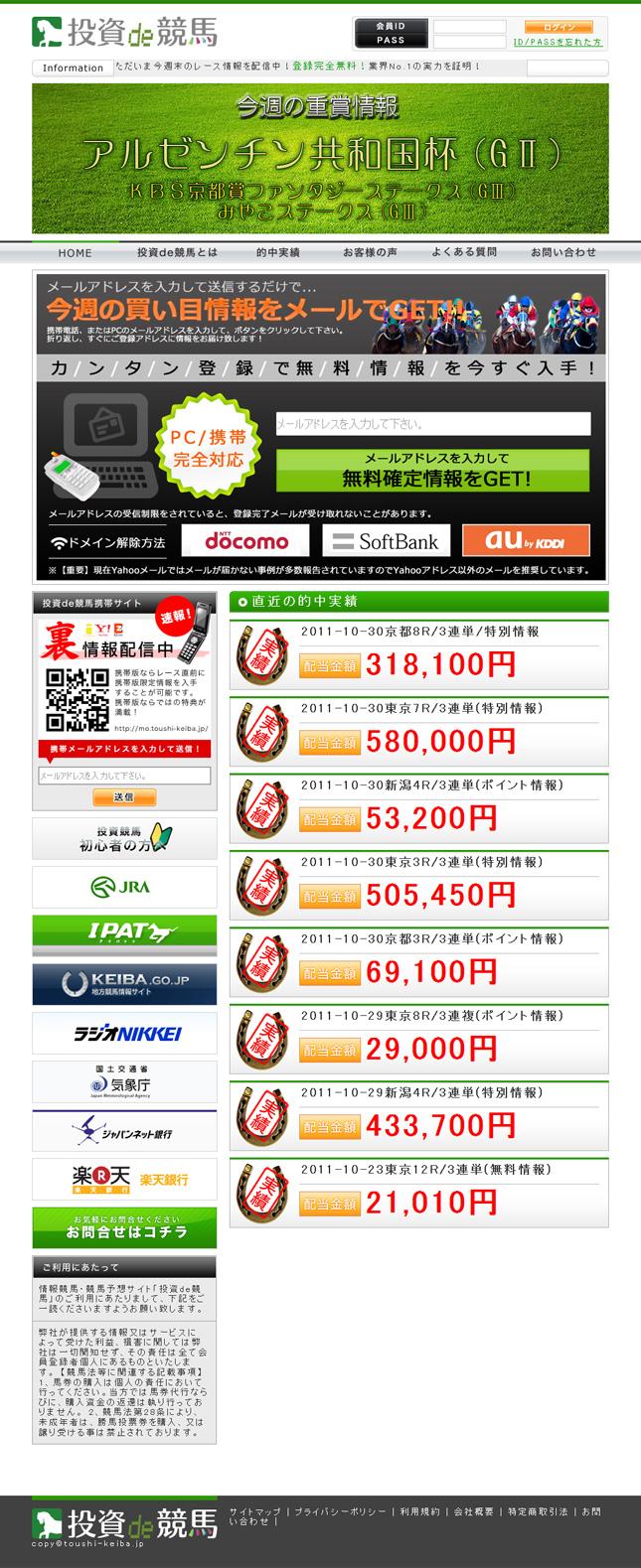Viewport: 641px width, 1568px height.
Task: Go to the HOME tab
Action: coord(75,253)
